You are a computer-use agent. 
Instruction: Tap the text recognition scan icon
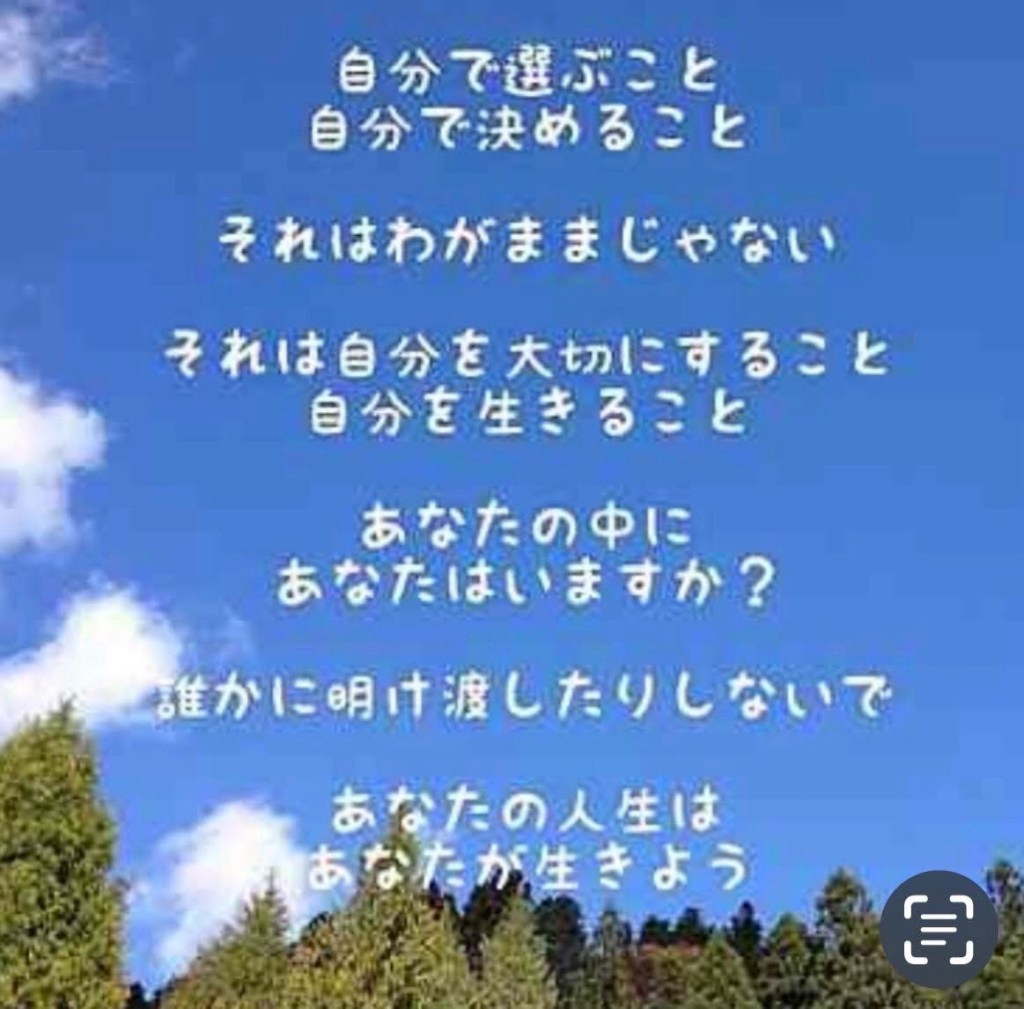pyautogui.click(x=938, y=929)
